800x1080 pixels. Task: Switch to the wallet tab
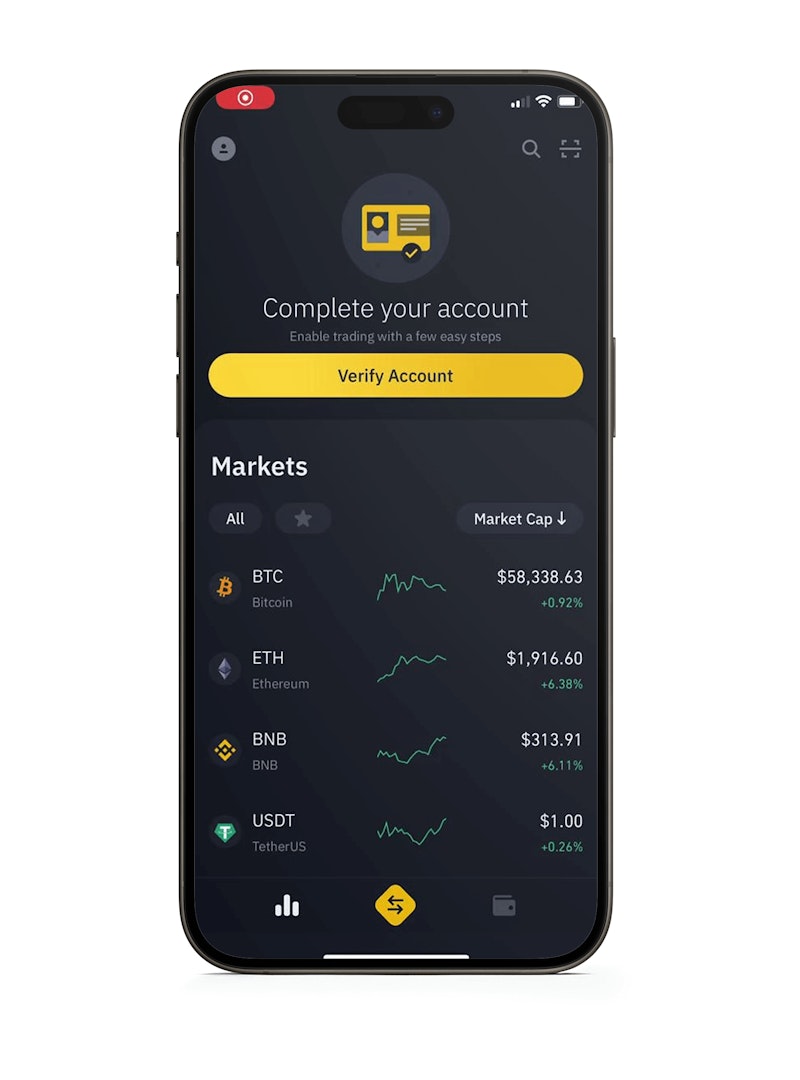[504, 906]
